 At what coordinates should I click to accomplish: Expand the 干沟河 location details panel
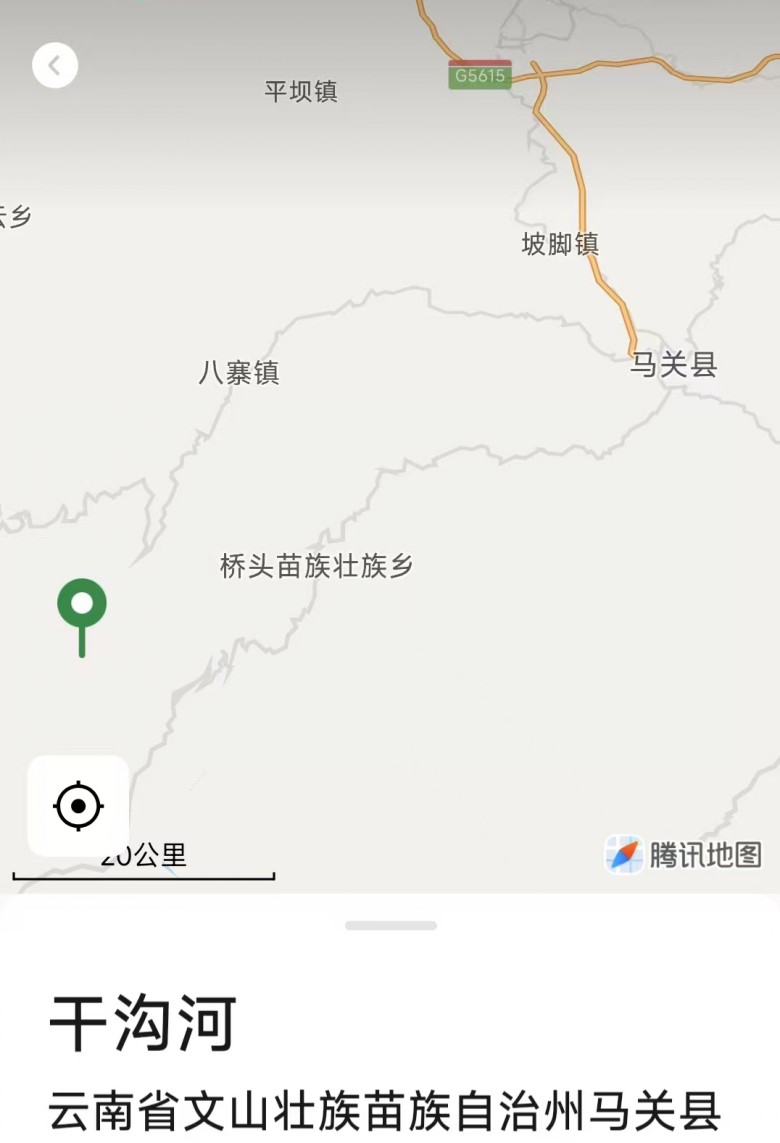[390, 926]
